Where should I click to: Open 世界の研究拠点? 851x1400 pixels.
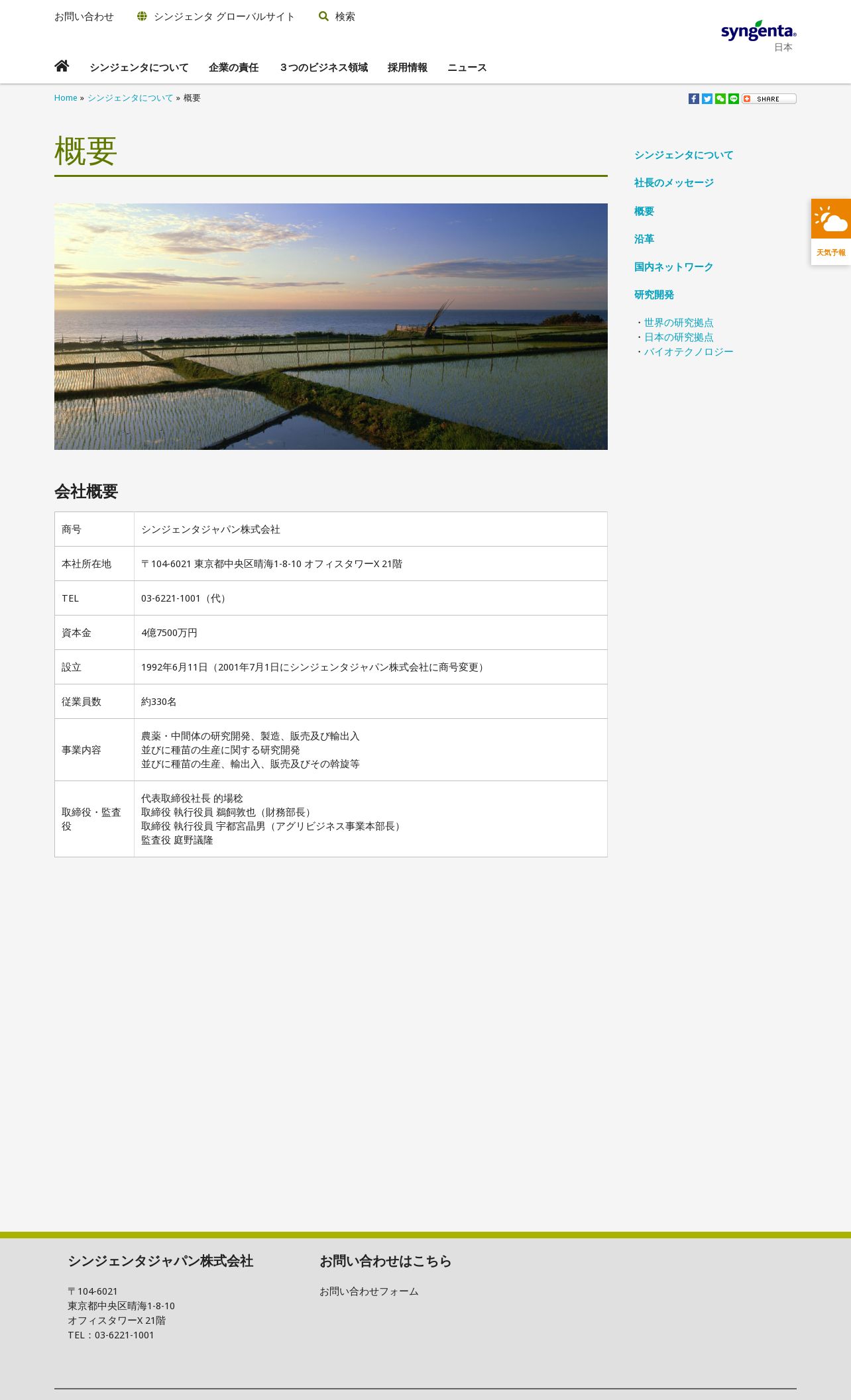point(679,323)
